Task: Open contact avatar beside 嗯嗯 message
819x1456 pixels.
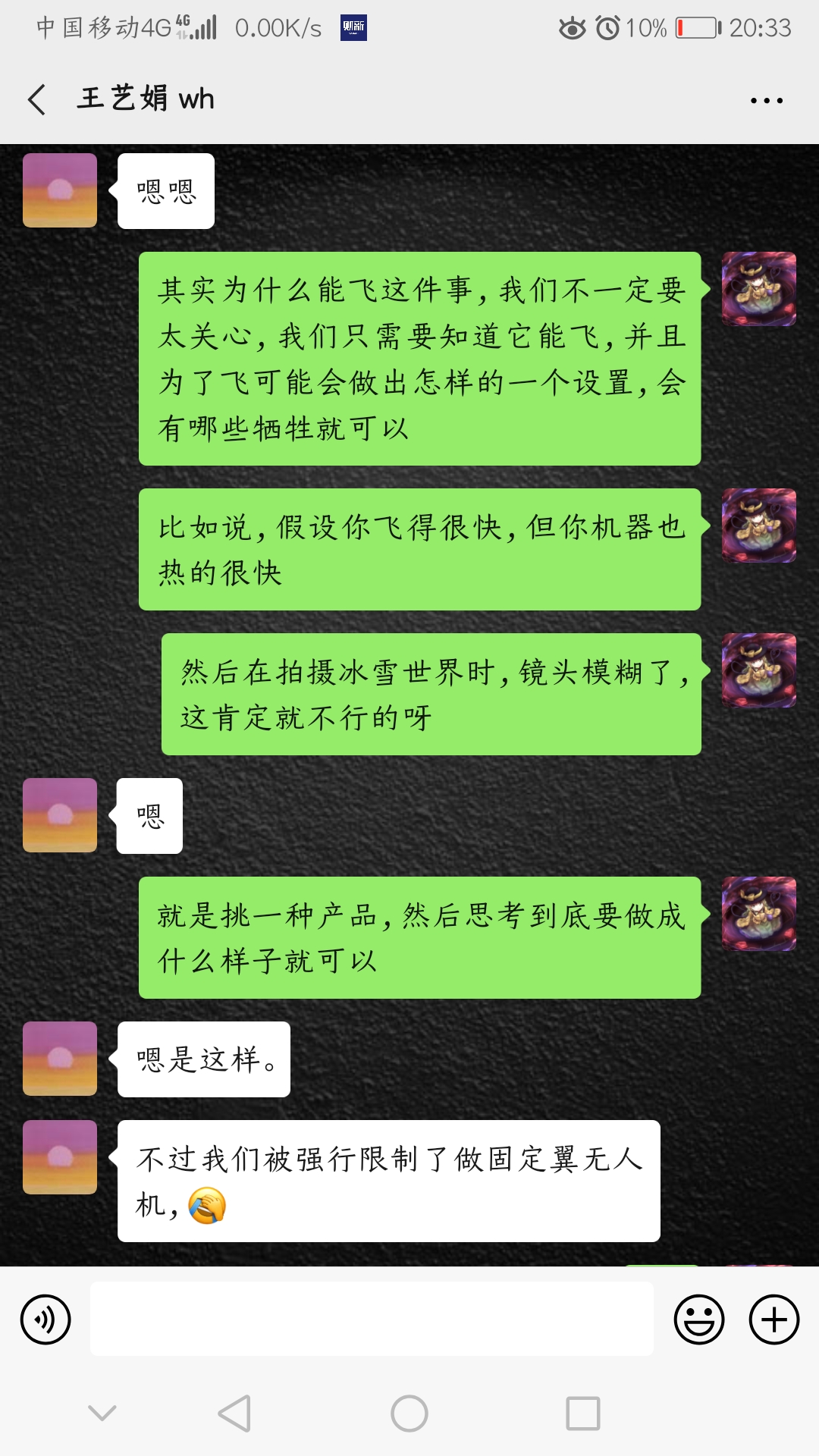Action: pyautogui.click(x=60, y=190)
